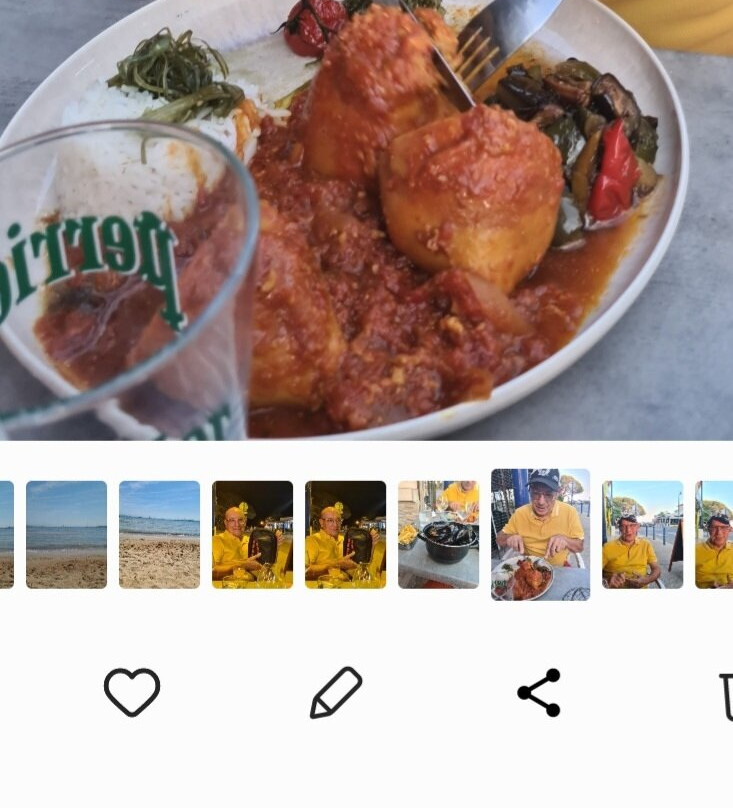Open the sandy beach shoreline thumbnail
The width and height of the screenshot is (733, 808).
pos(159,535)
